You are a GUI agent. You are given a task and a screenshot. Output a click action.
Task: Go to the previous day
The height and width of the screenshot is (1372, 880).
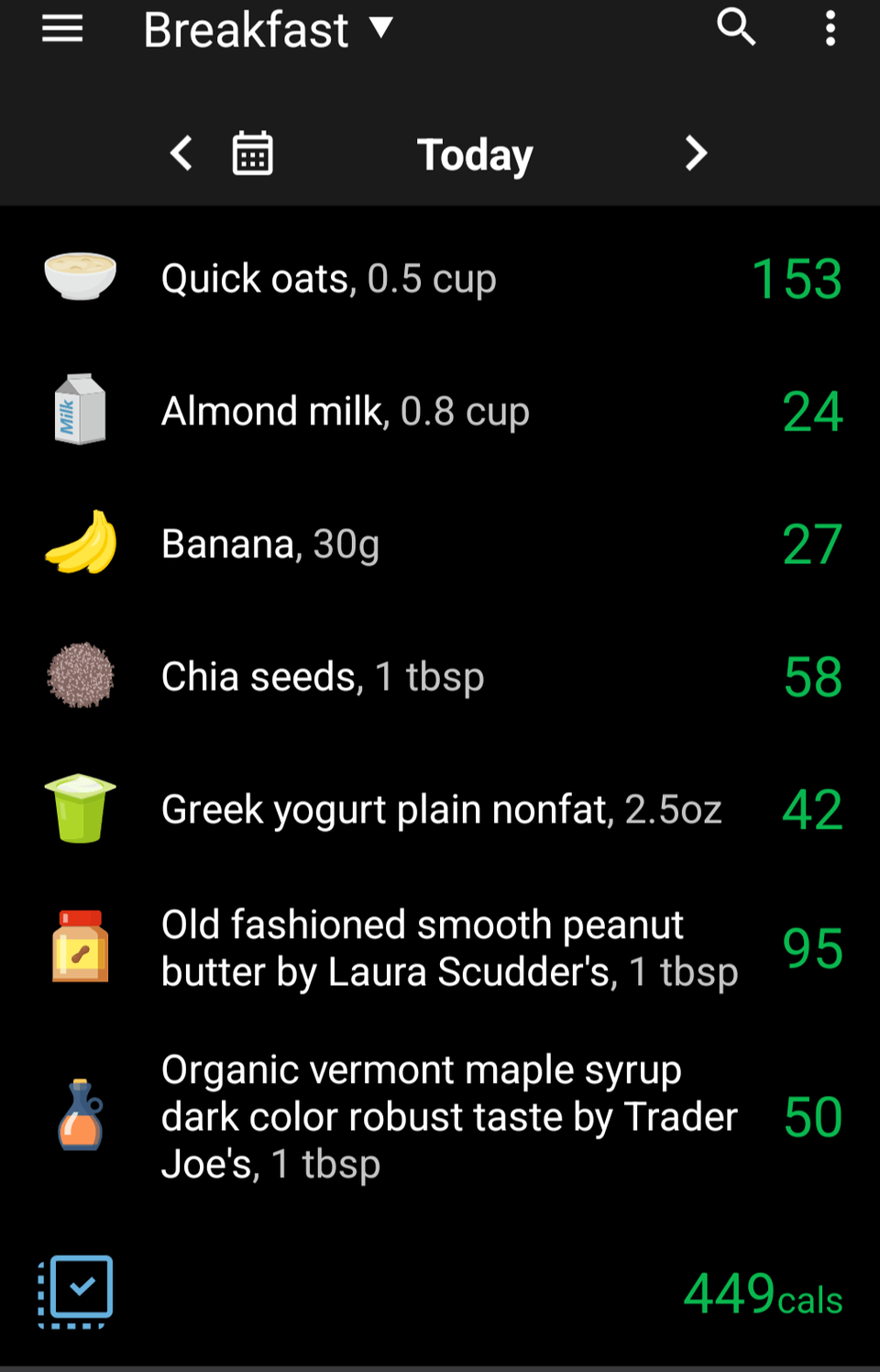point(181,153)
